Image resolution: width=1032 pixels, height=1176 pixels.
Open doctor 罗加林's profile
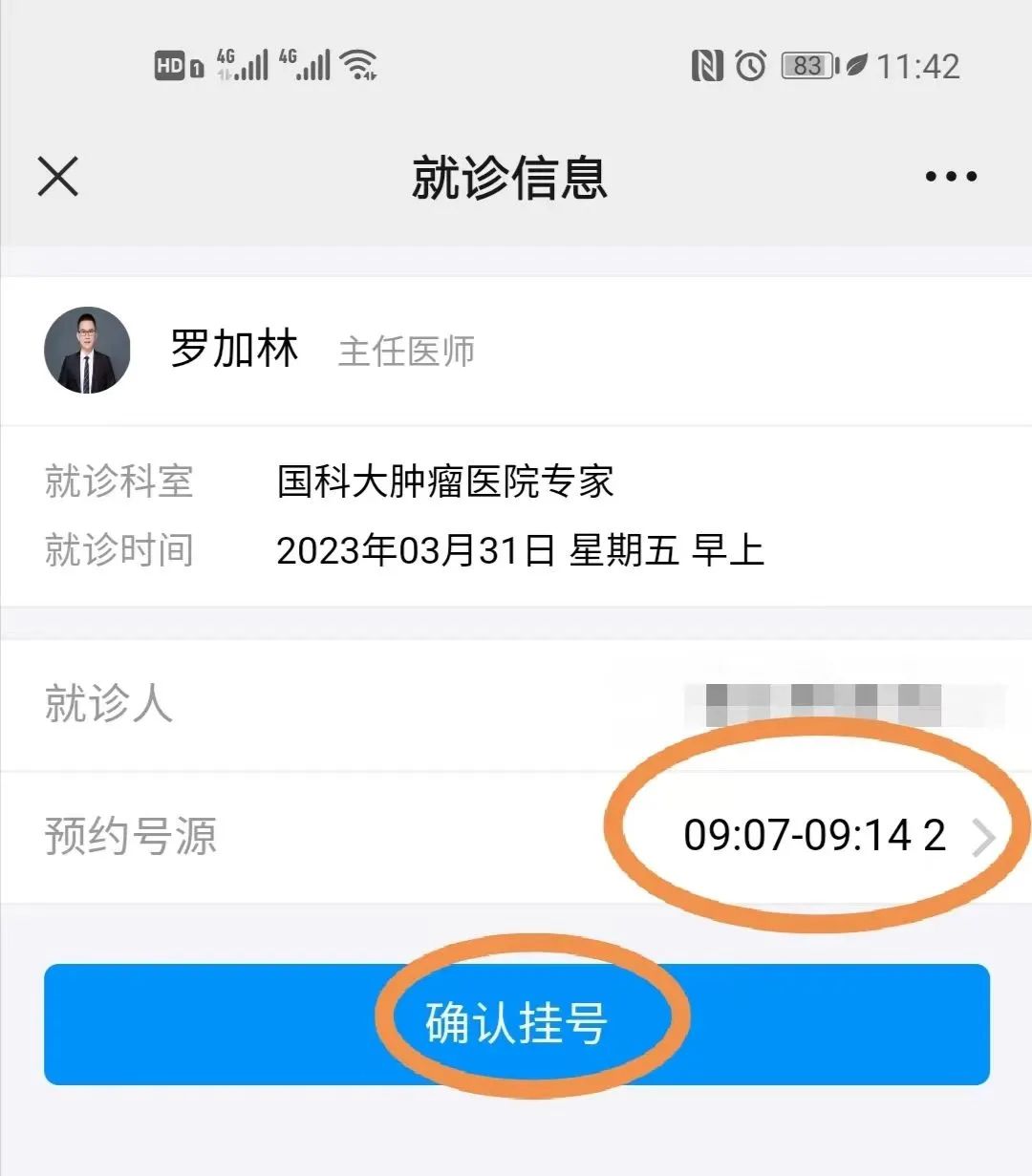(x=233, y=350)
